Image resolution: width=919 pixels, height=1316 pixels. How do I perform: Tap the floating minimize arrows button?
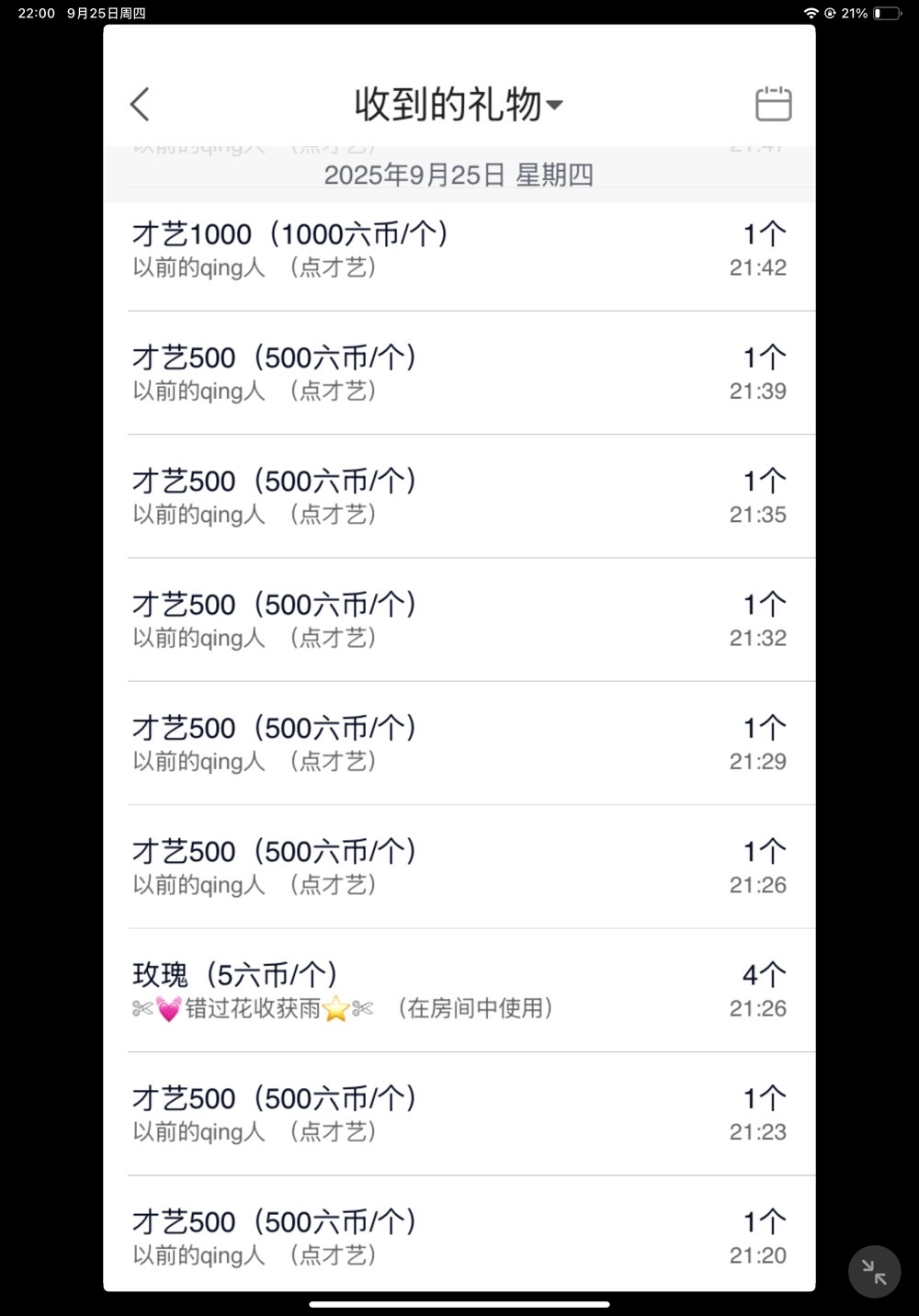[x=874, y=1272]
